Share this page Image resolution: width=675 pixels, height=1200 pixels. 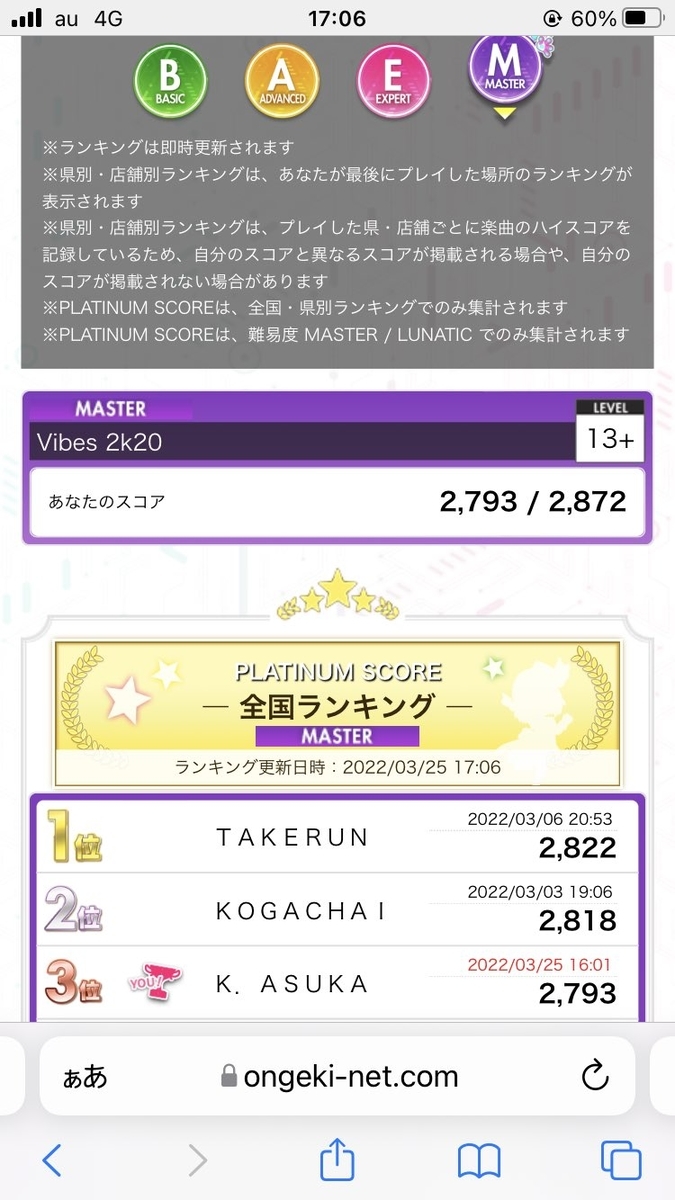(337, 1160)
